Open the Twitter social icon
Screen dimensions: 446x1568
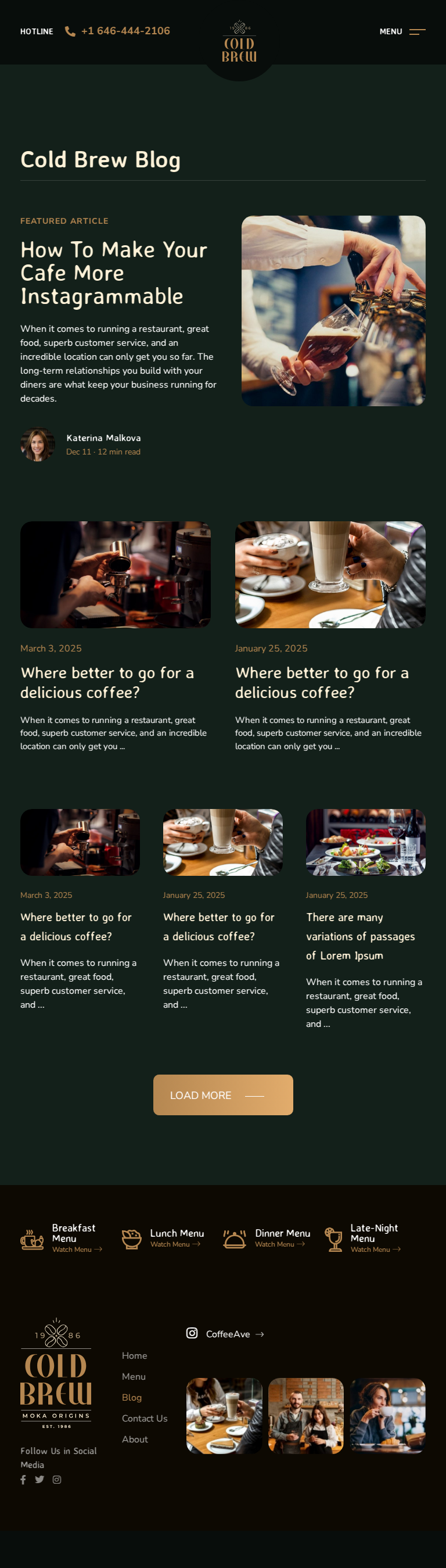(39, 1480)
